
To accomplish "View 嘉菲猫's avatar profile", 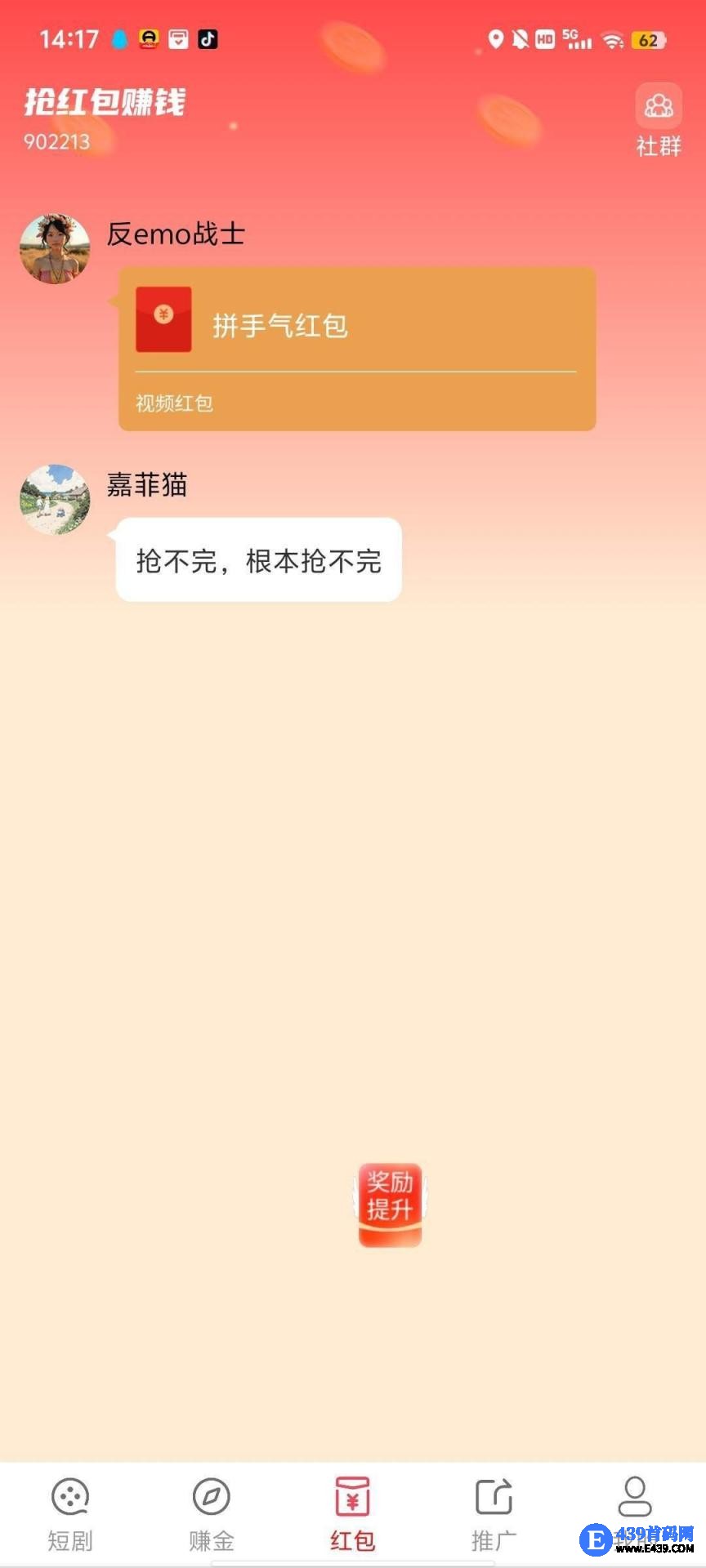I will coord(55,500).
